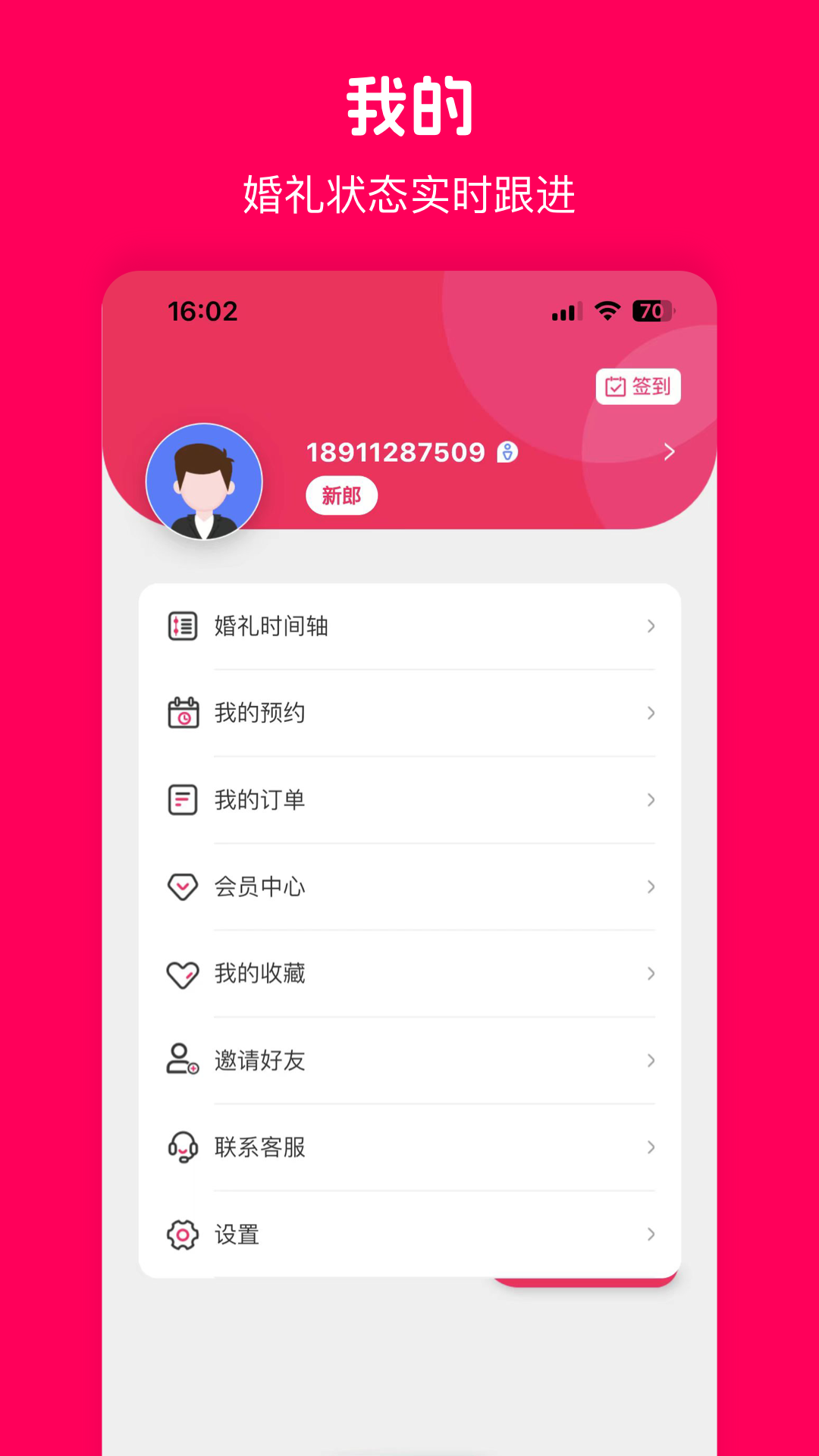Image resolution: width=819 pixels, height=1456 pixels.
Task: Toggle the 新郎 role badge
Action: (x=342, y=494)
